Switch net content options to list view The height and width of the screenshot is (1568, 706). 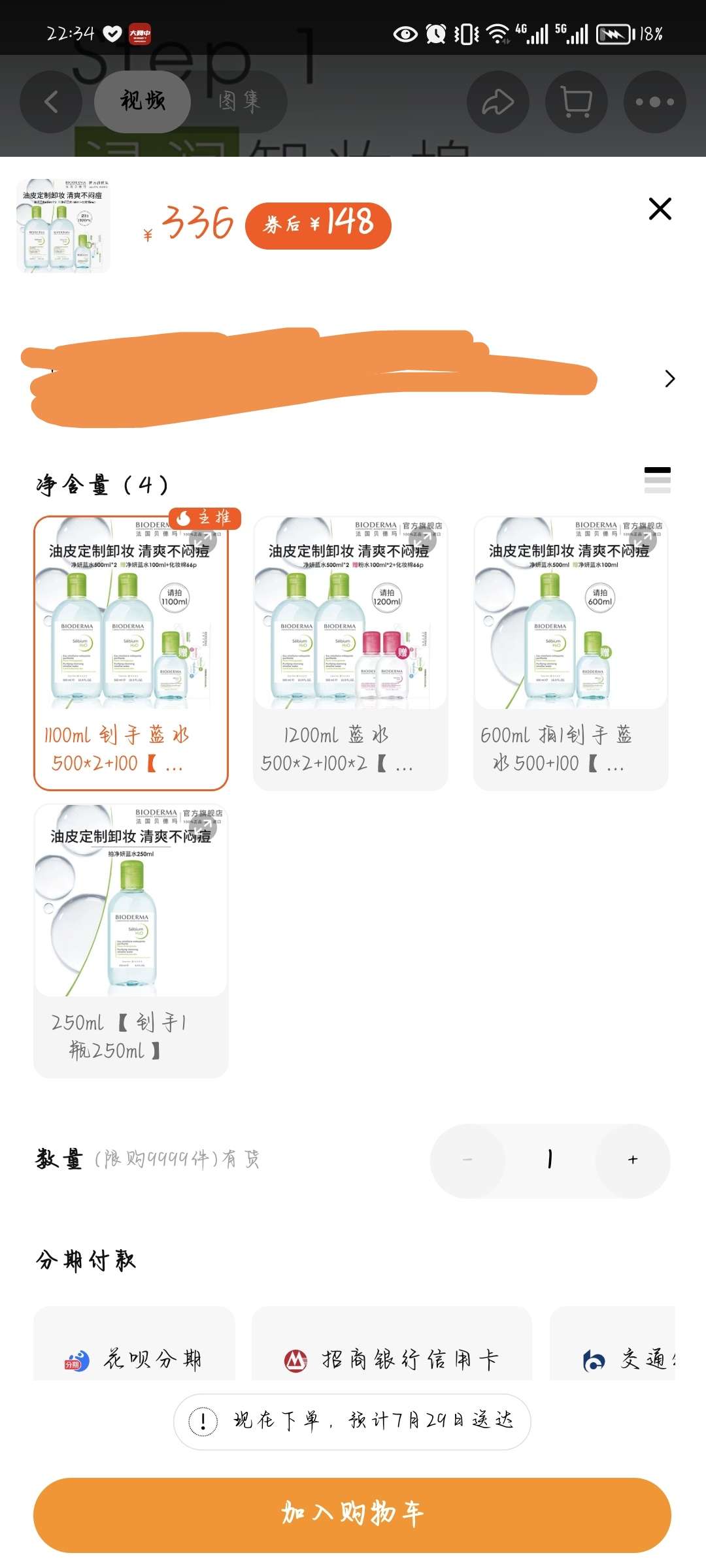pyautogui.click(x=657, y=480)
